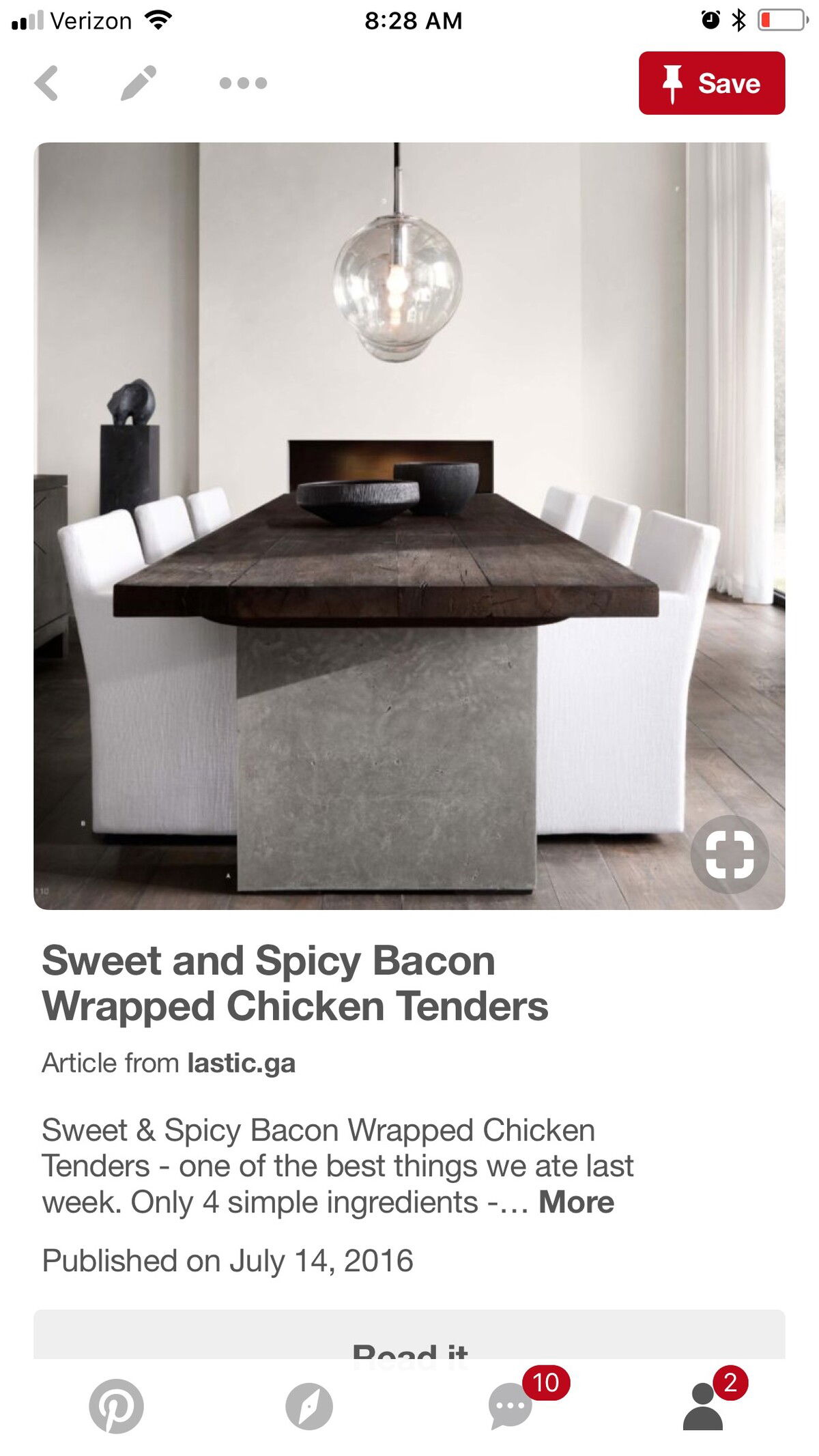Edit this pin with the pencil icon

[x=139, y=83]
